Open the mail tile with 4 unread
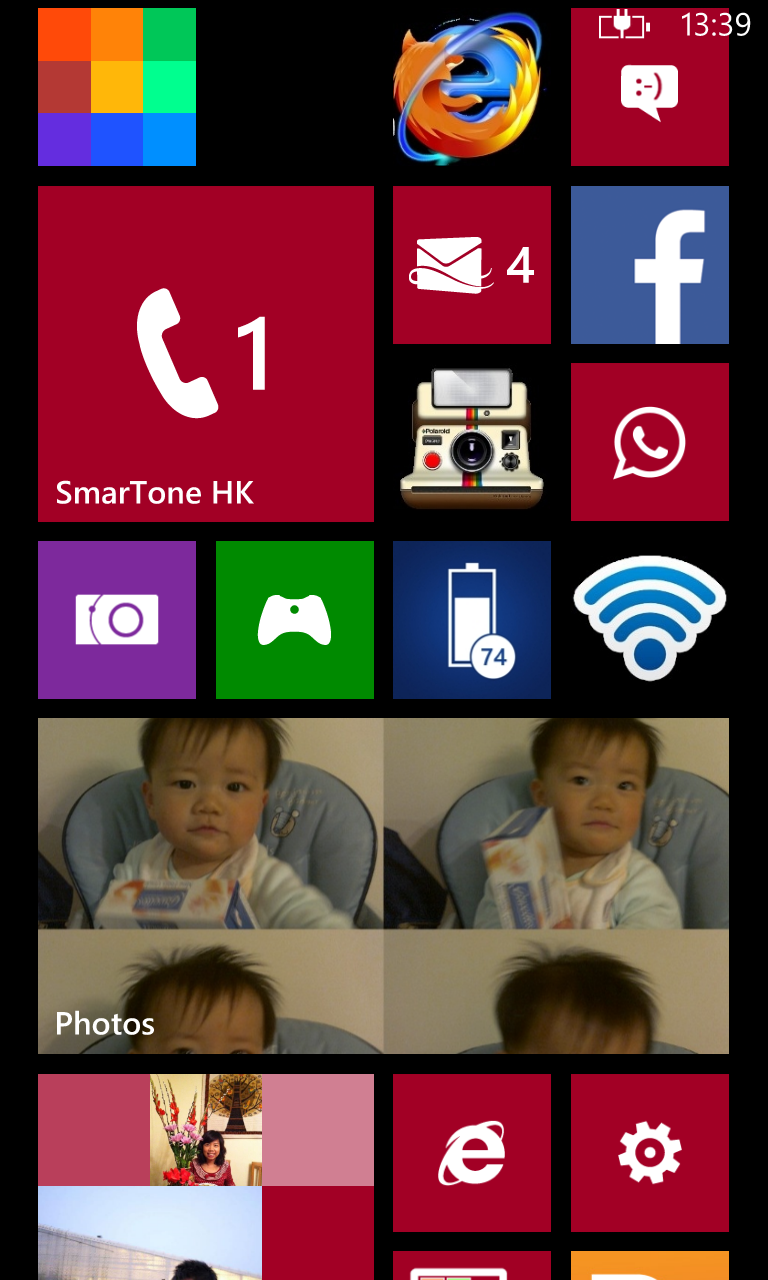This screenshot has height=1280, width=768. tap(471, 265)
